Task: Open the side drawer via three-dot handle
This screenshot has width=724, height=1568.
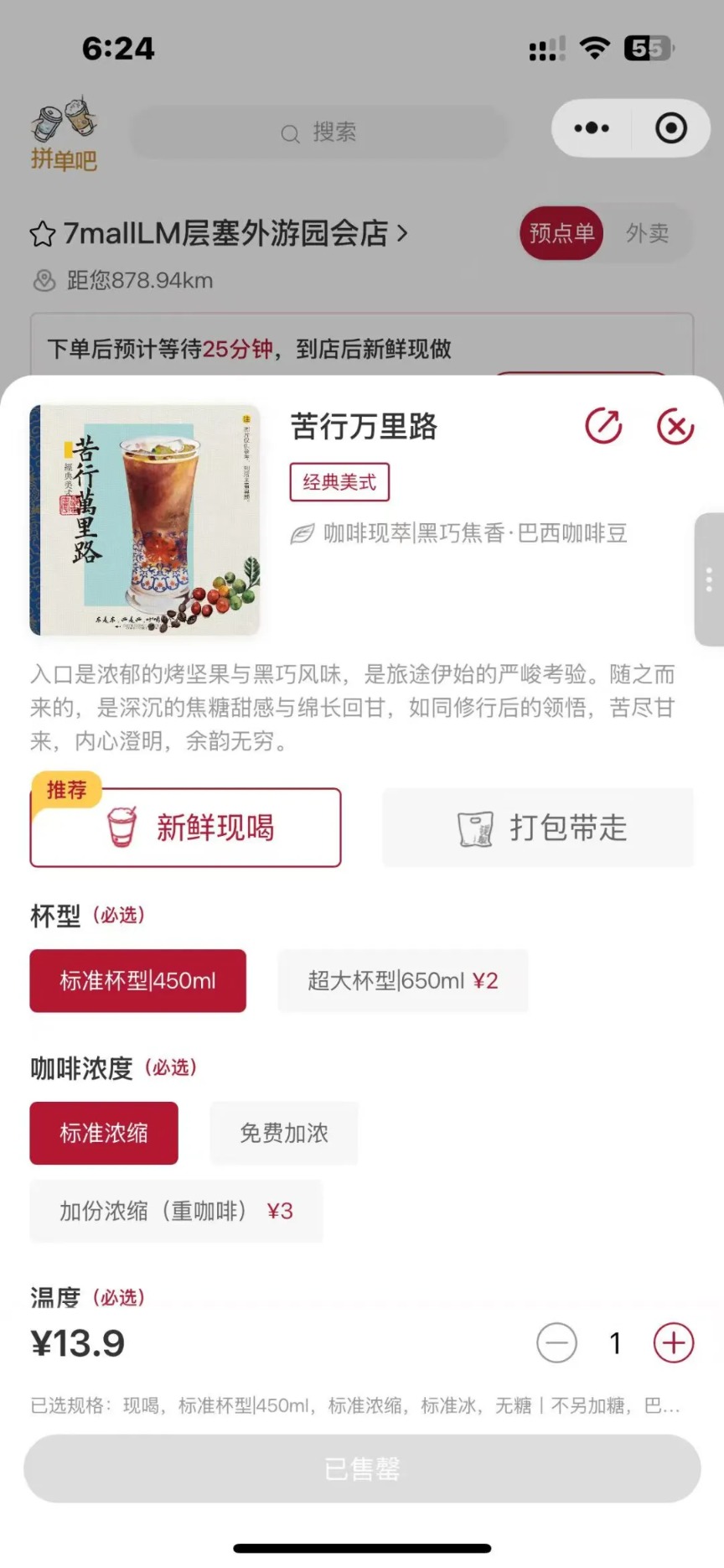Action: [x=708, y=579]
